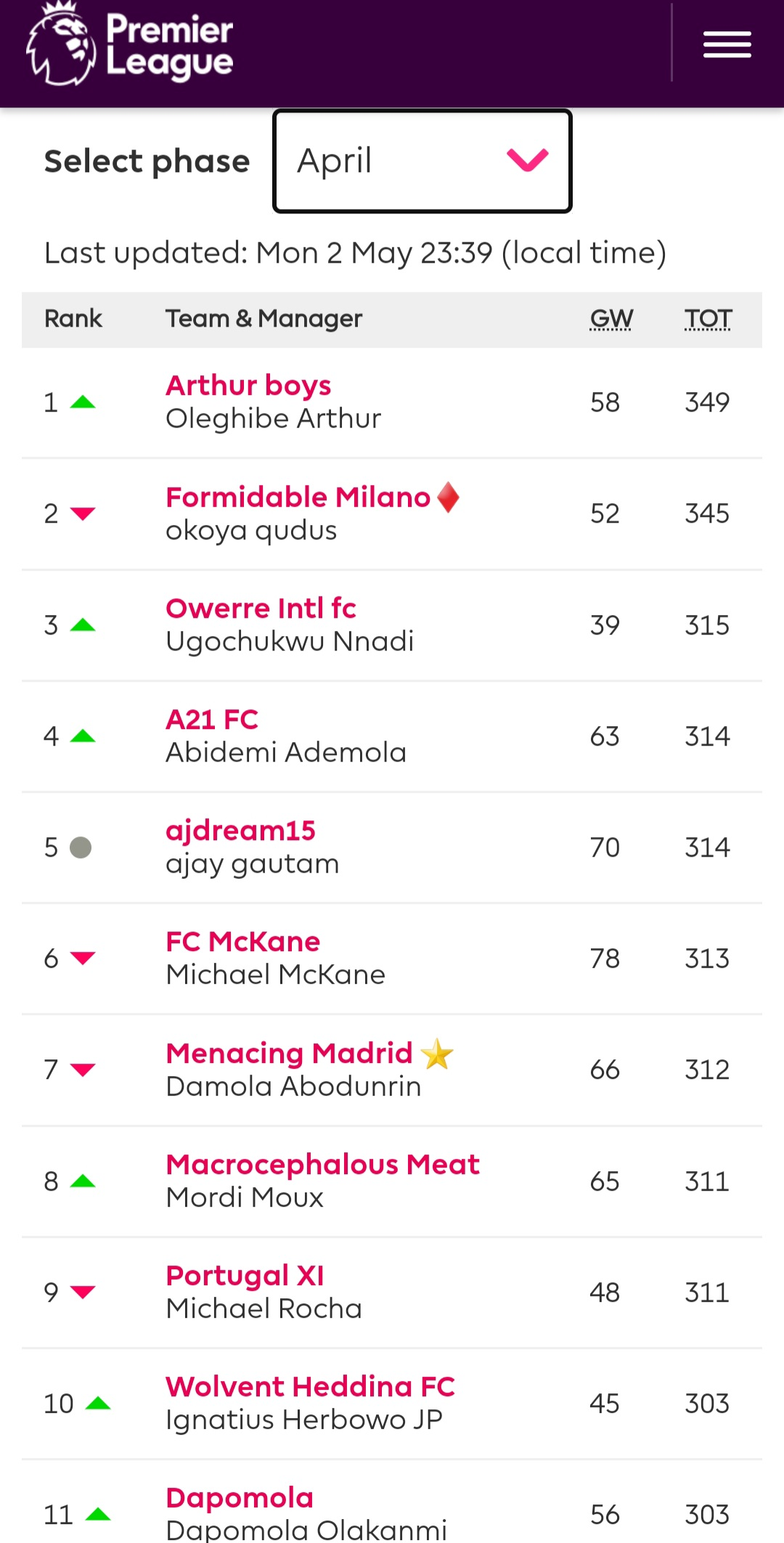Image resolution: width=784 pixels, height=1543 pixels.
Task: View Dapomola team details
Action: (240, 1498)
